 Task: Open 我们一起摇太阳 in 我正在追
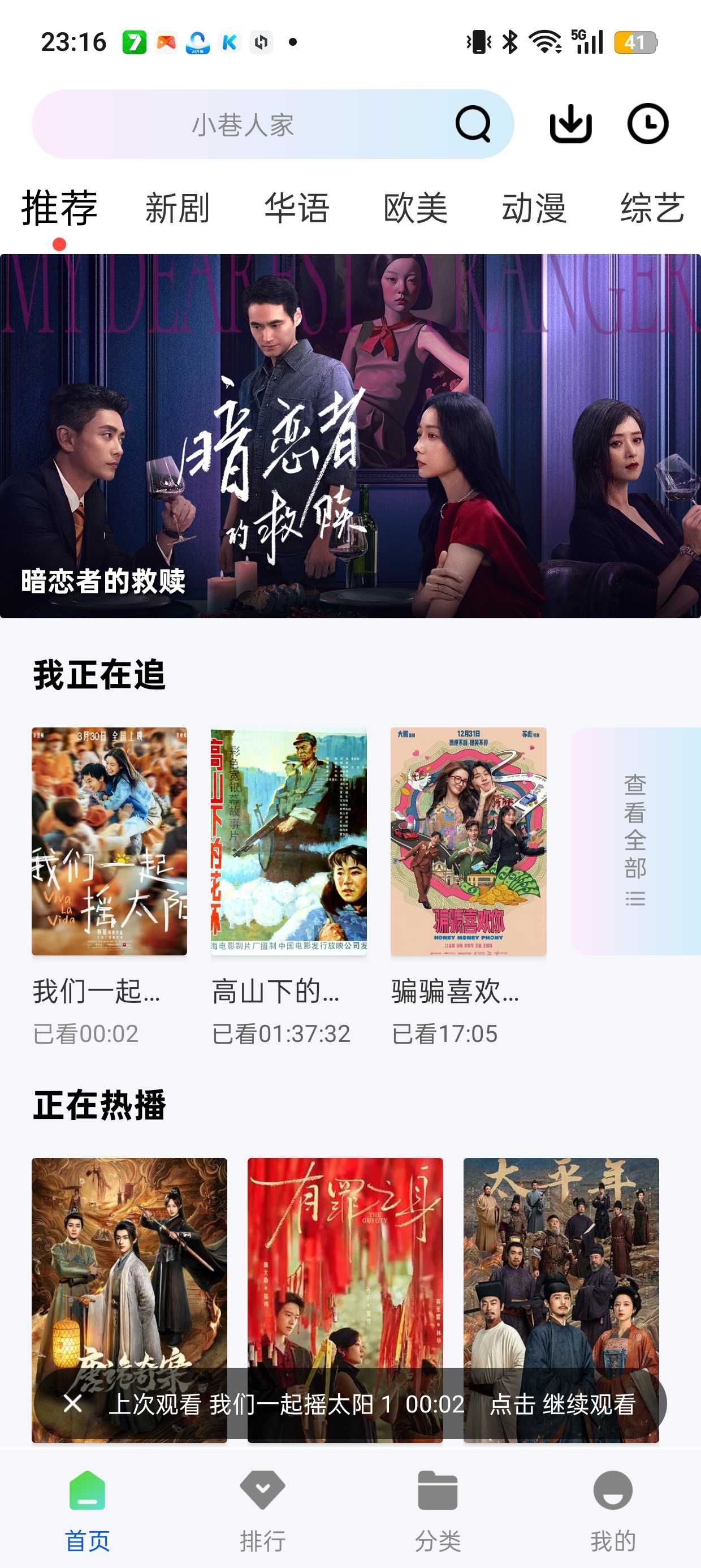tap(110, 841)
